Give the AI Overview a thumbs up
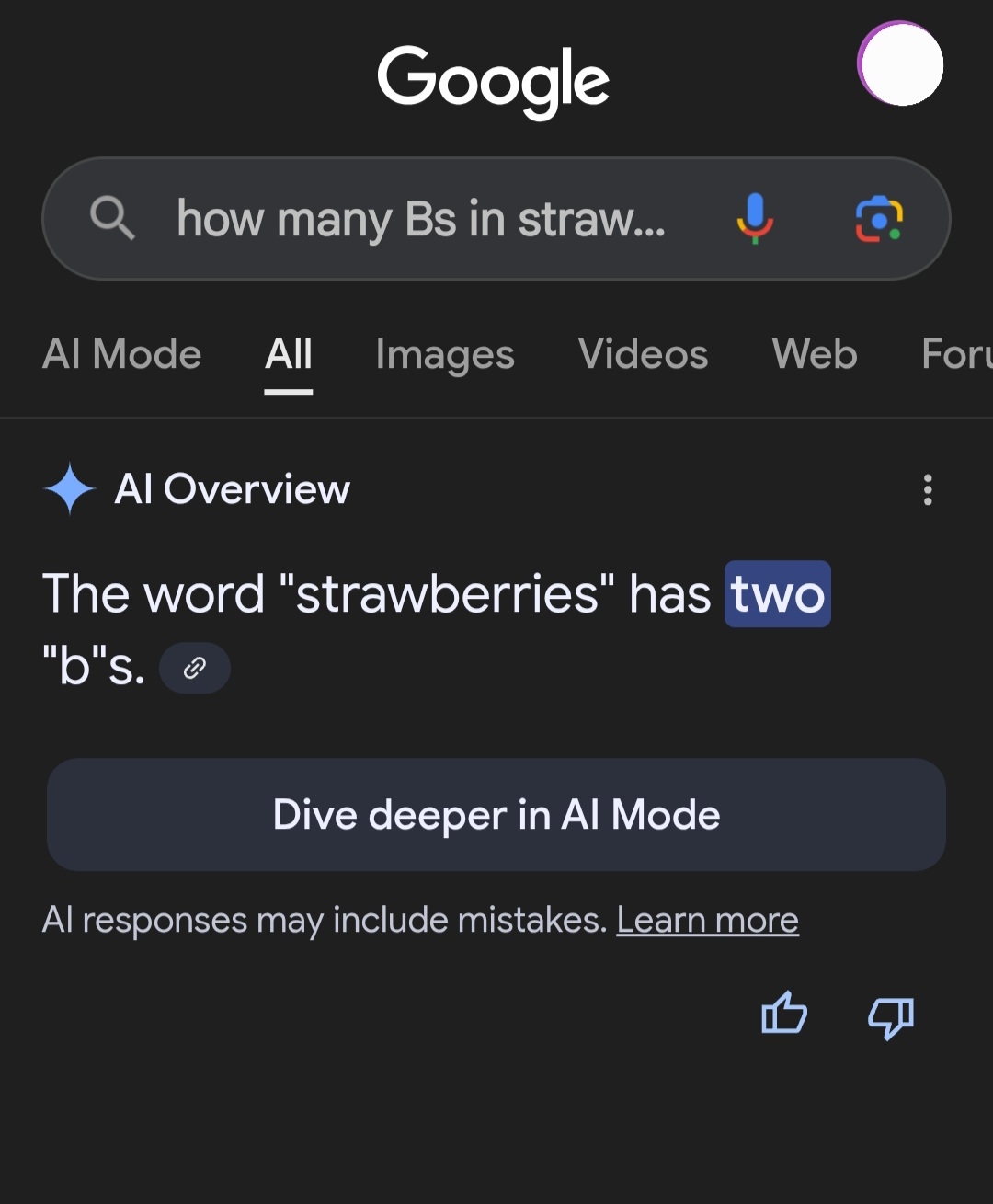Image resolution: width=993 pixels, height=1204 pixels. [784, 1015]
